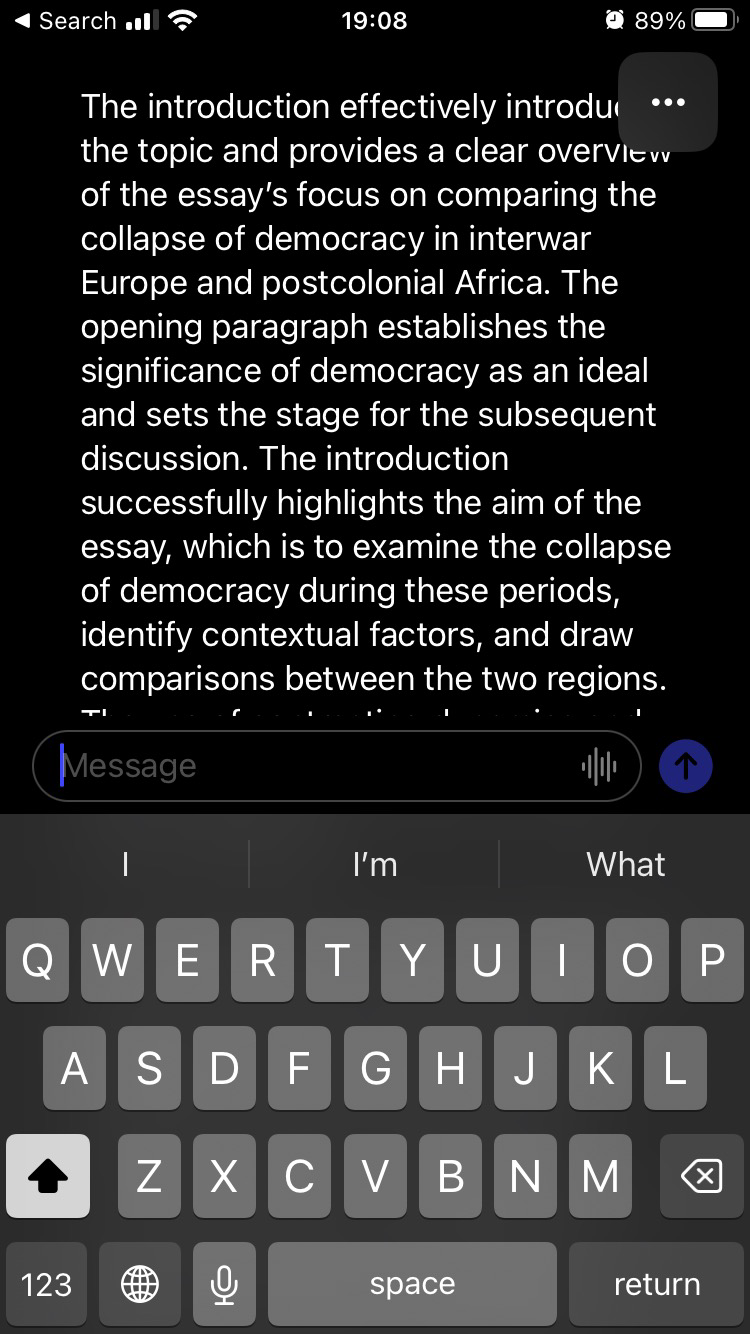Return to Search via the back link

(66, 20)
